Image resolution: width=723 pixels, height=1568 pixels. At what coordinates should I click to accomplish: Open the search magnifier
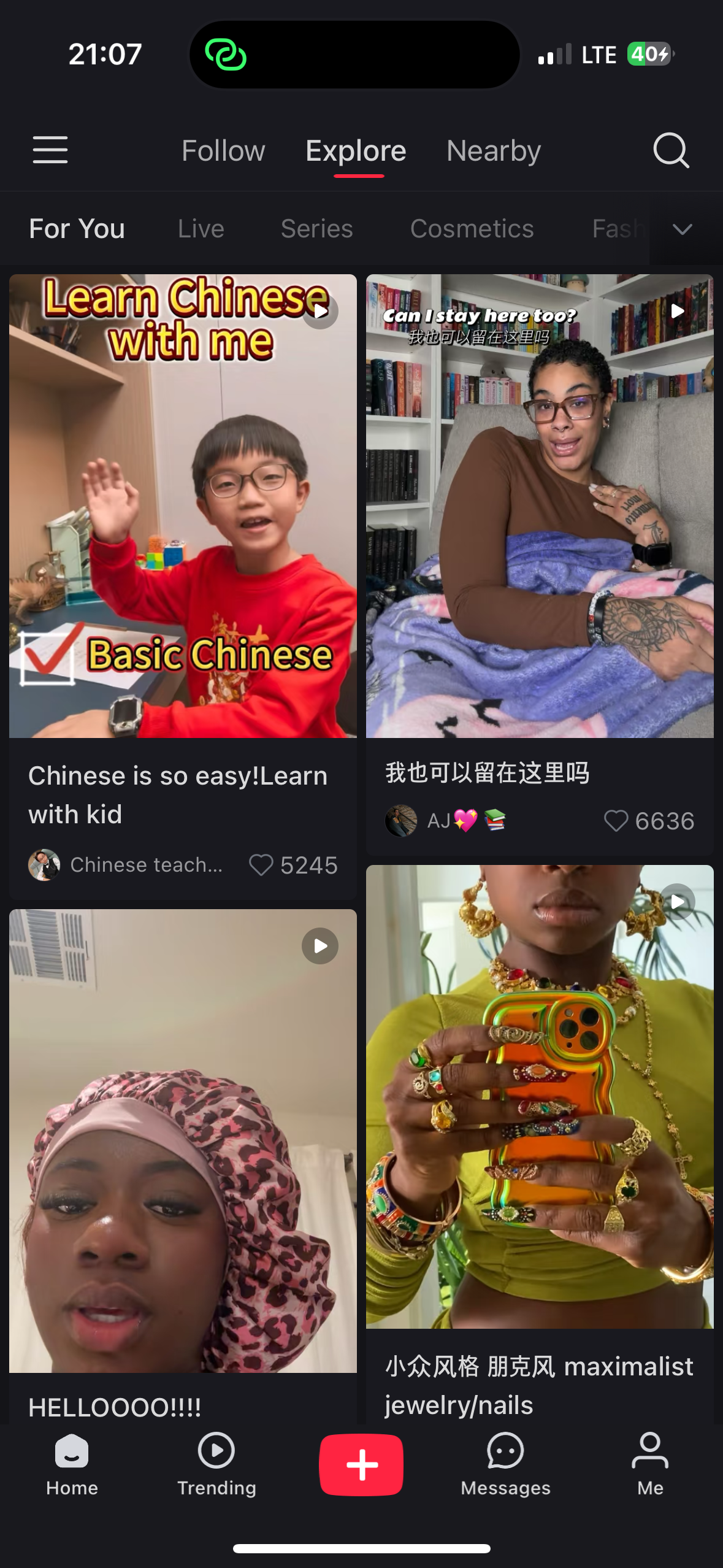point(671,150)
